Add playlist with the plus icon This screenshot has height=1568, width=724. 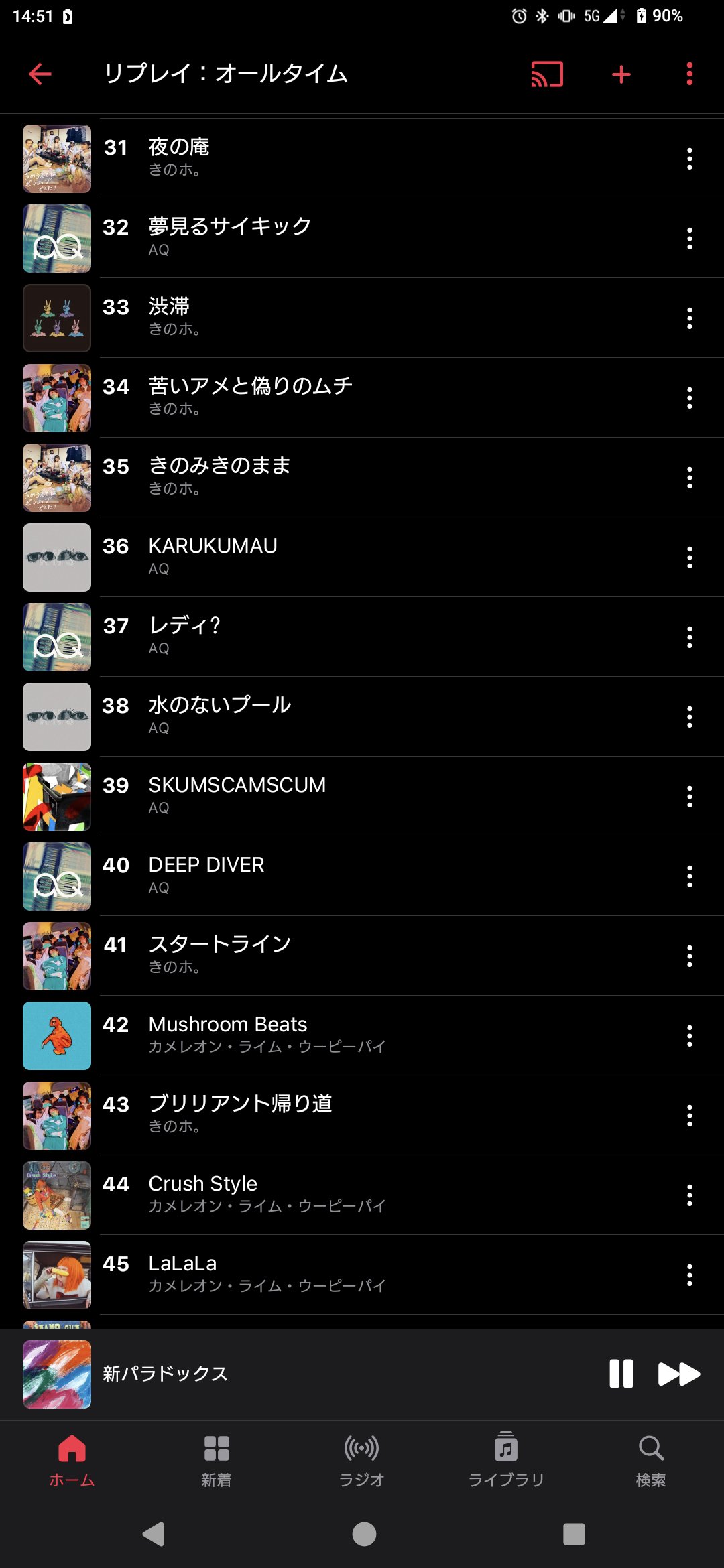click(621, 74)
